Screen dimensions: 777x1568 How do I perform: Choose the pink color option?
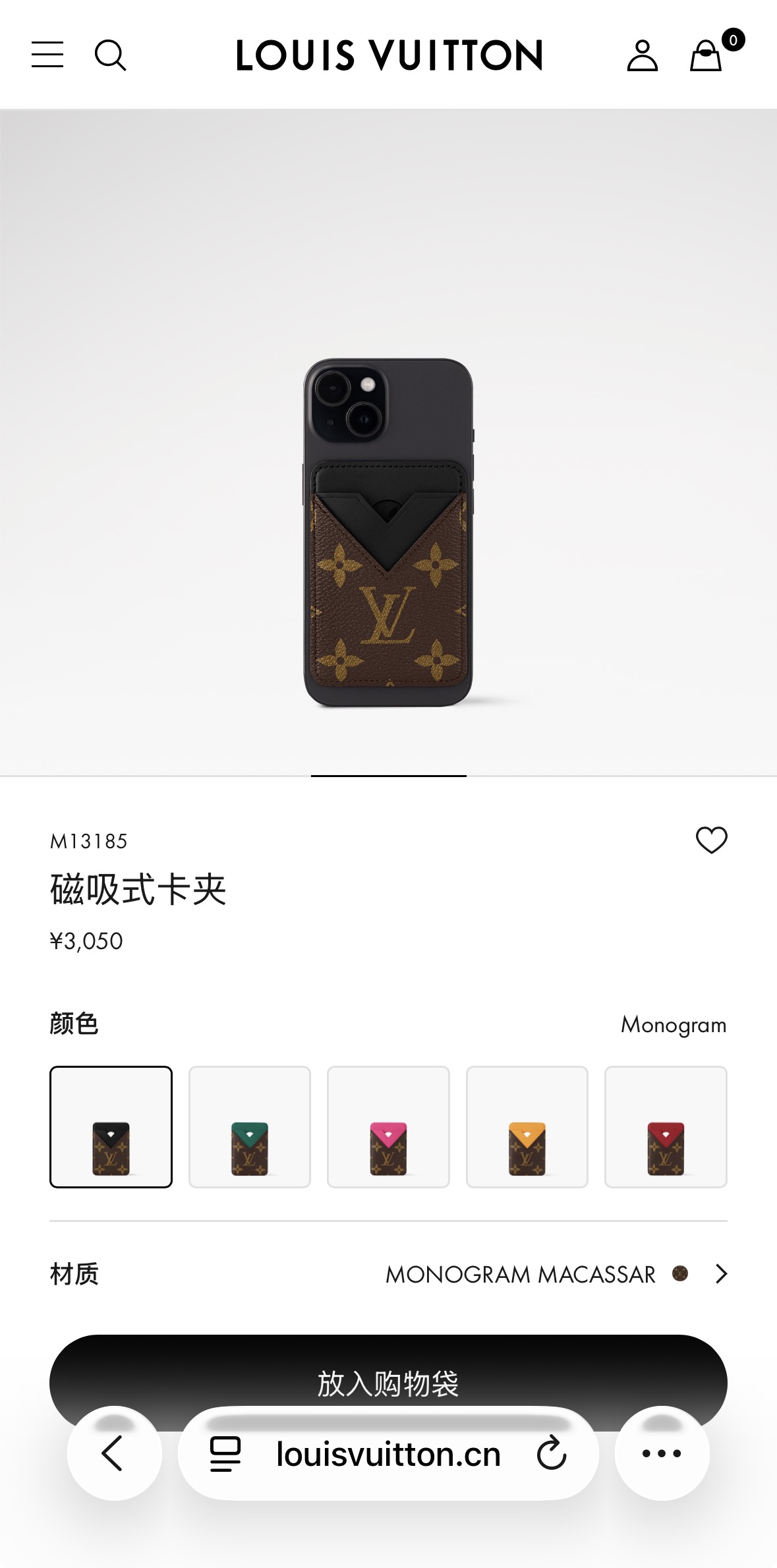pyautogui.click(x=388, y=1127)
